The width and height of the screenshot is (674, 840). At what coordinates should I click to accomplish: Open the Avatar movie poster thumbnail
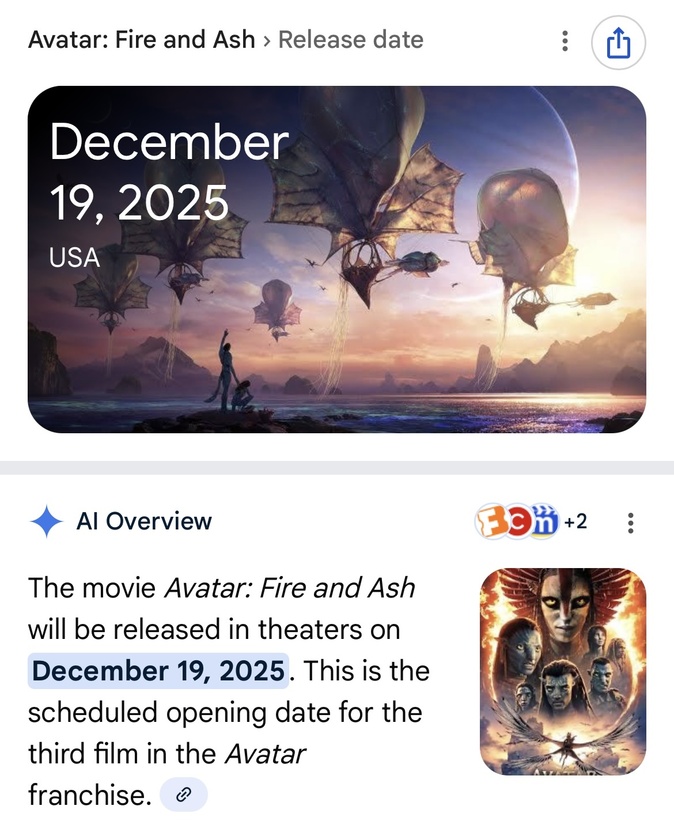click(x=563, y=671)
